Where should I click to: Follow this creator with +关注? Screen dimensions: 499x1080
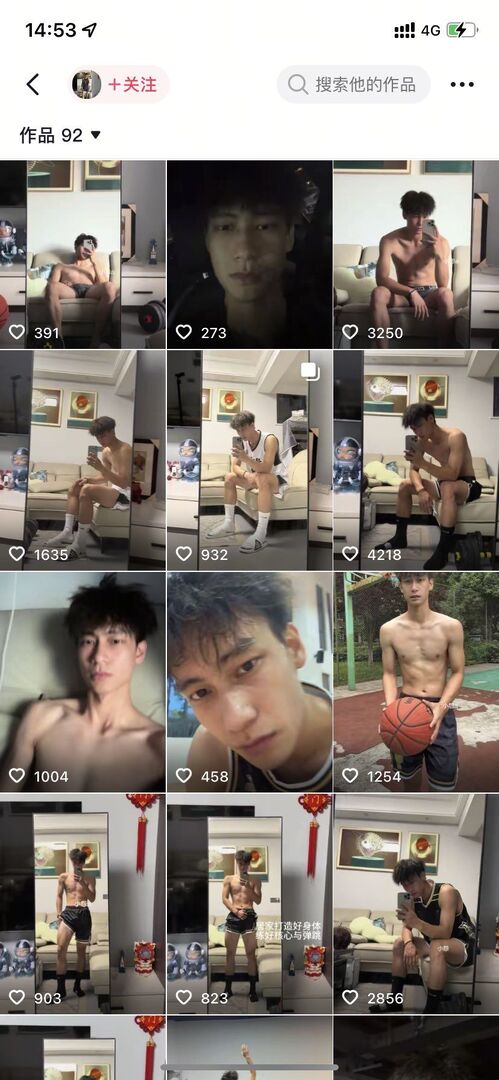132,85
